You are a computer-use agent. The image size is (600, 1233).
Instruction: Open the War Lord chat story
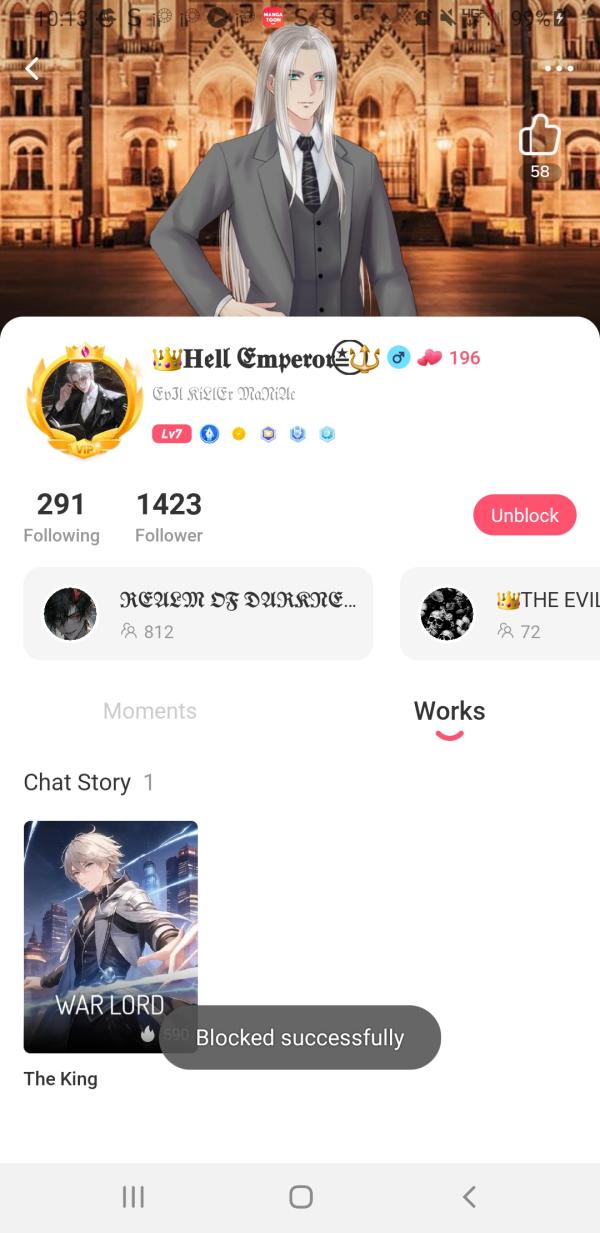coord(110,937)
